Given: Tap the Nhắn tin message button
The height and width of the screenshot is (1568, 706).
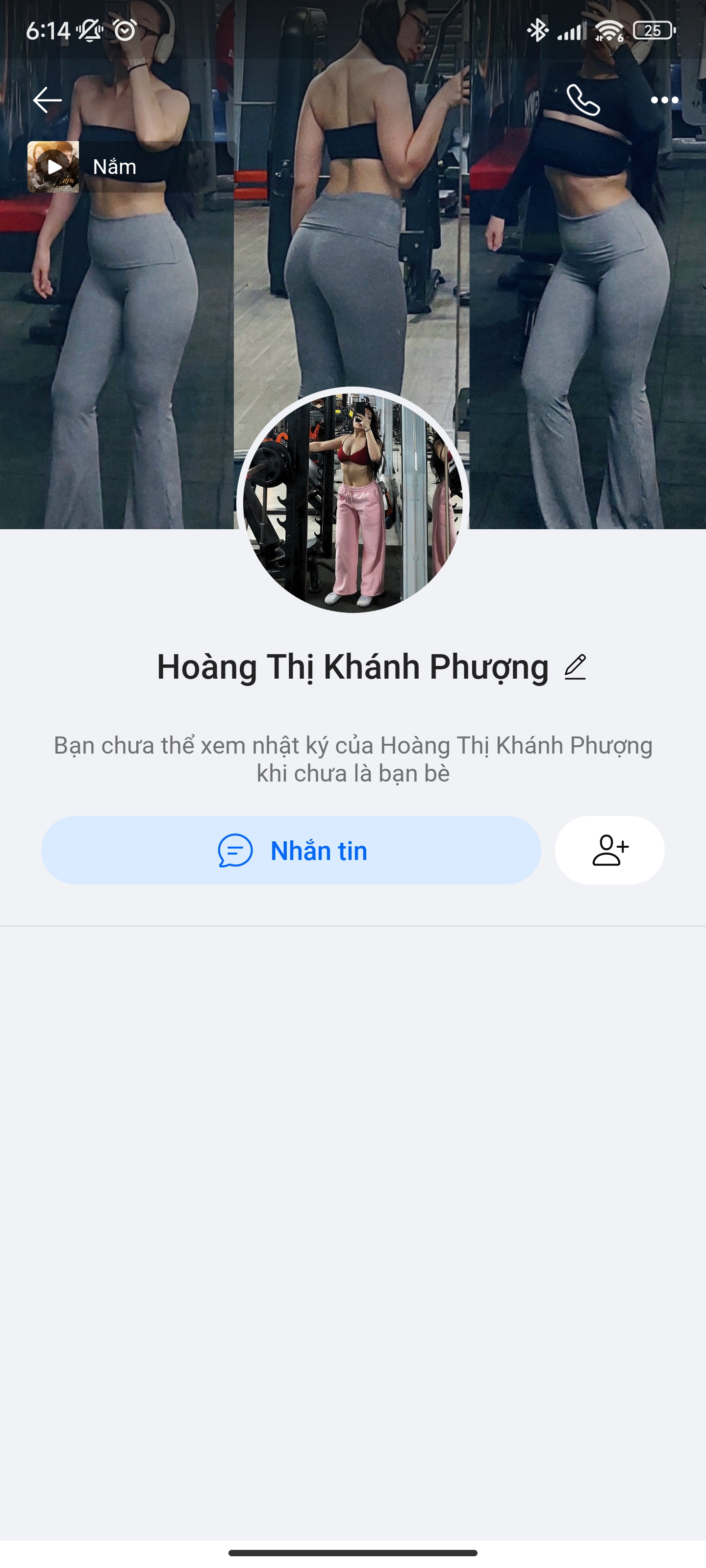Looking at the screenshot, I should point(291,850).
